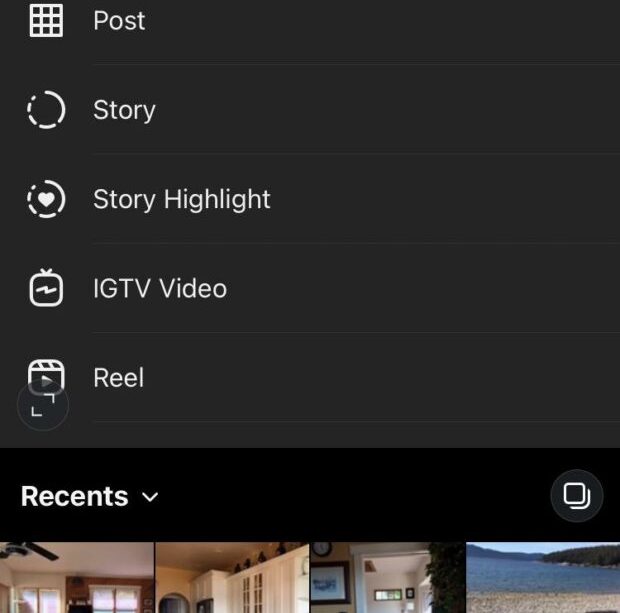Enable select multiple photos icon
Screen dimensions: 620x613
(577, 496)
